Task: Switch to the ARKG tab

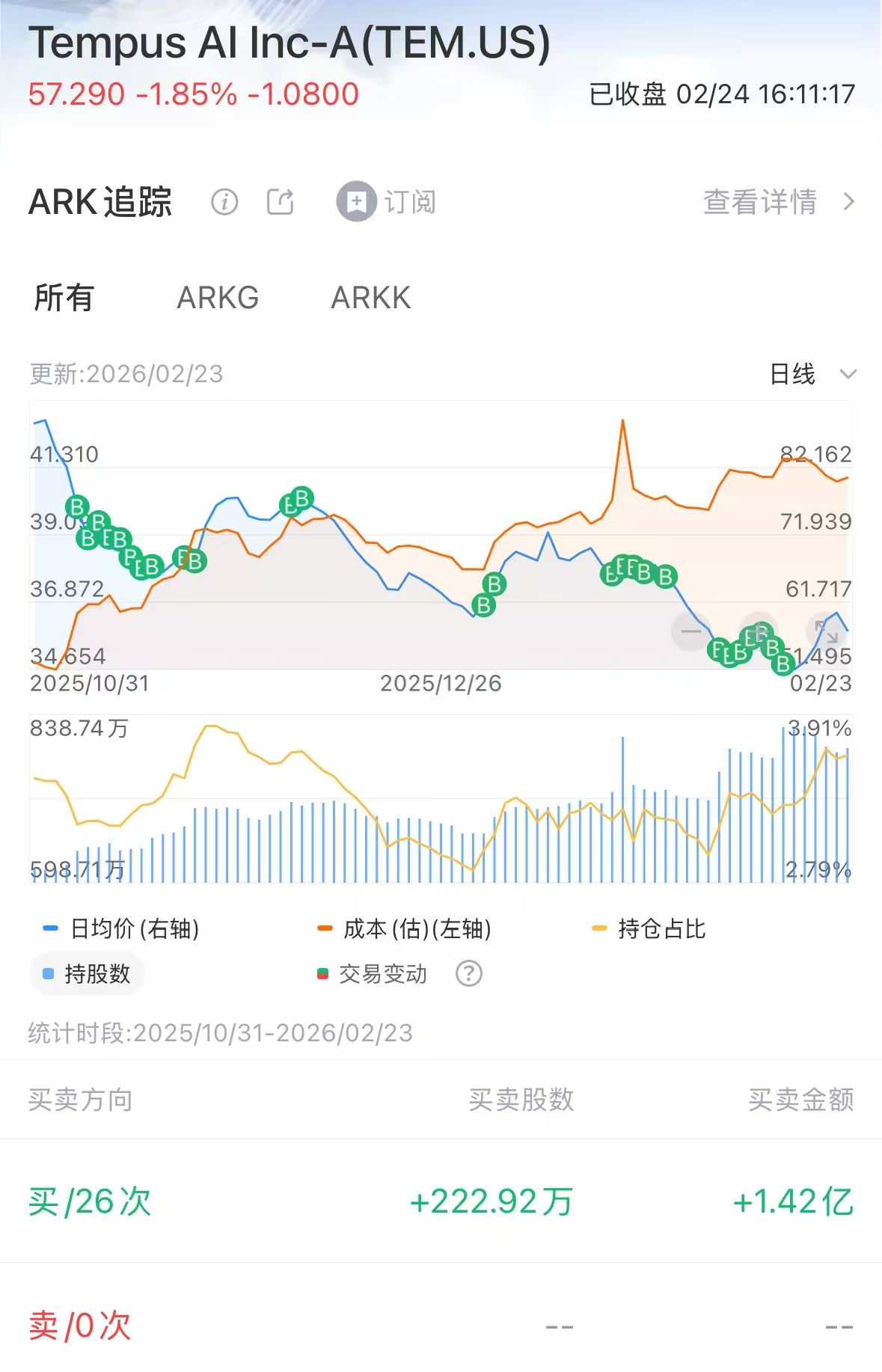Action: (216, 298)
